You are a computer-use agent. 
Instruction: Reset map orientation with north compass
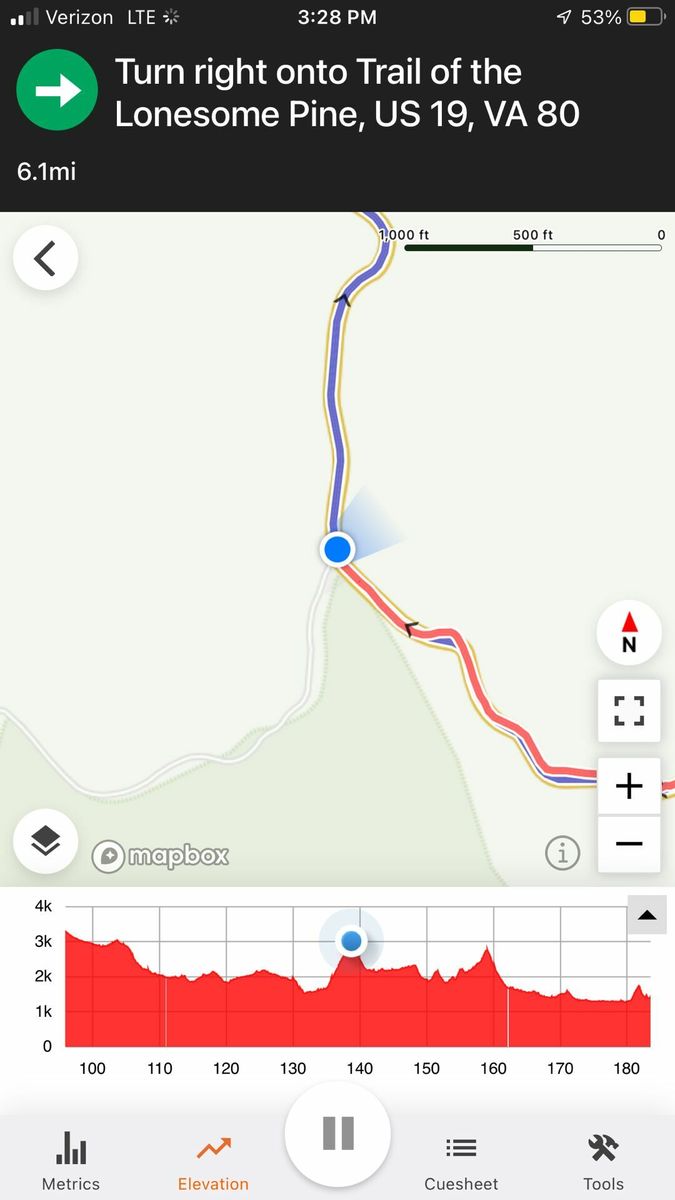coord(629,632)
